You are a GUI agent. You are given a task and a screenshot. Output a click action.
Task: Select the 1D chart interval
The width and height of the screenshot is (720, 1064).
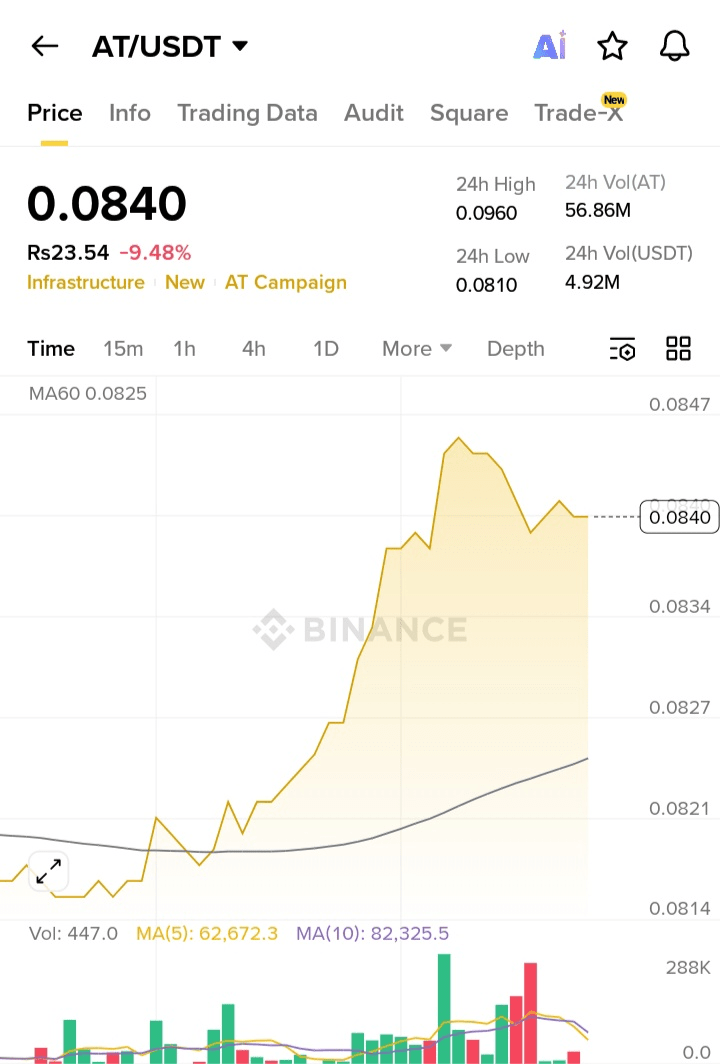click(326, 349)
